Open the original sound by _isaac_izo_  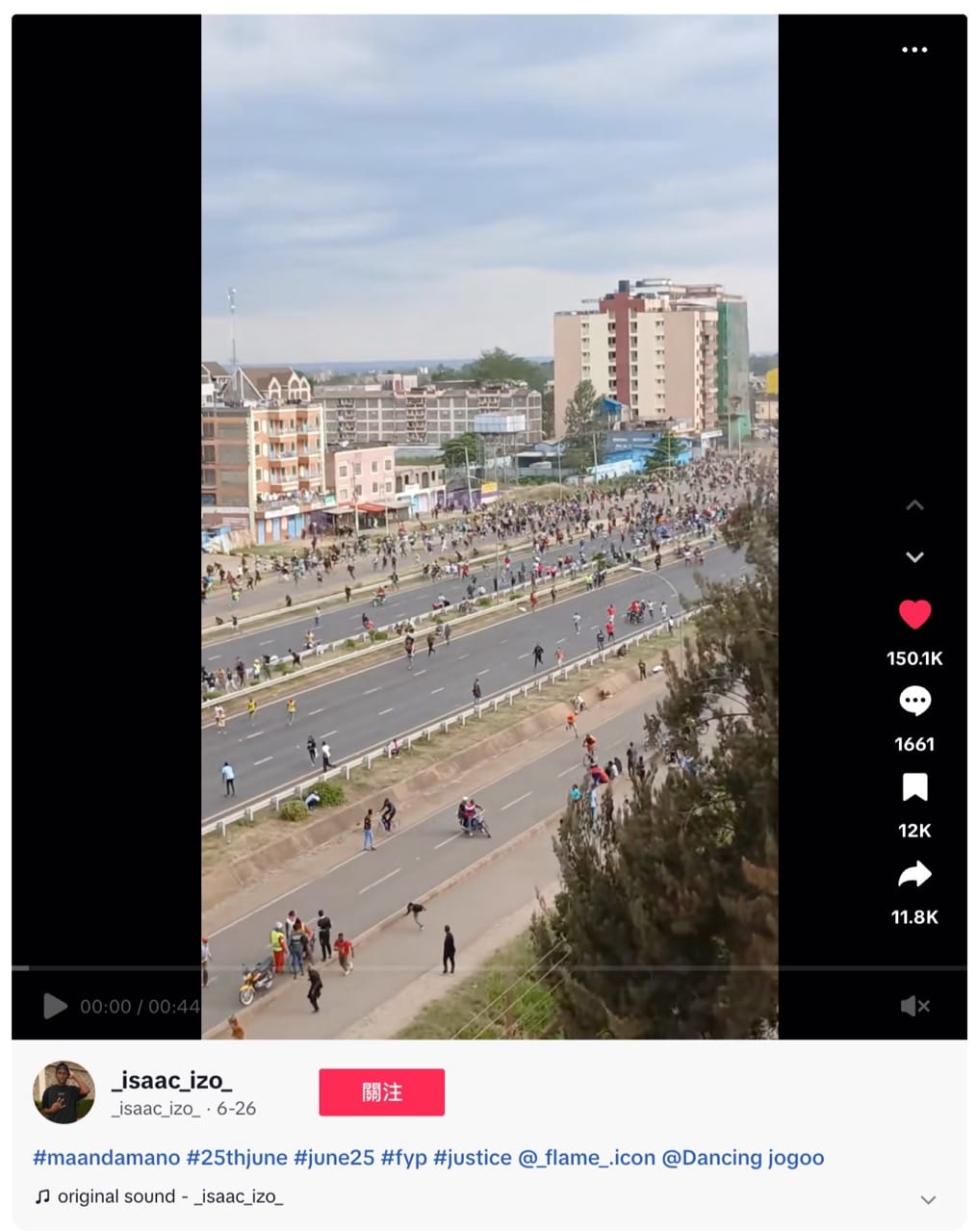click(169, 1196)
